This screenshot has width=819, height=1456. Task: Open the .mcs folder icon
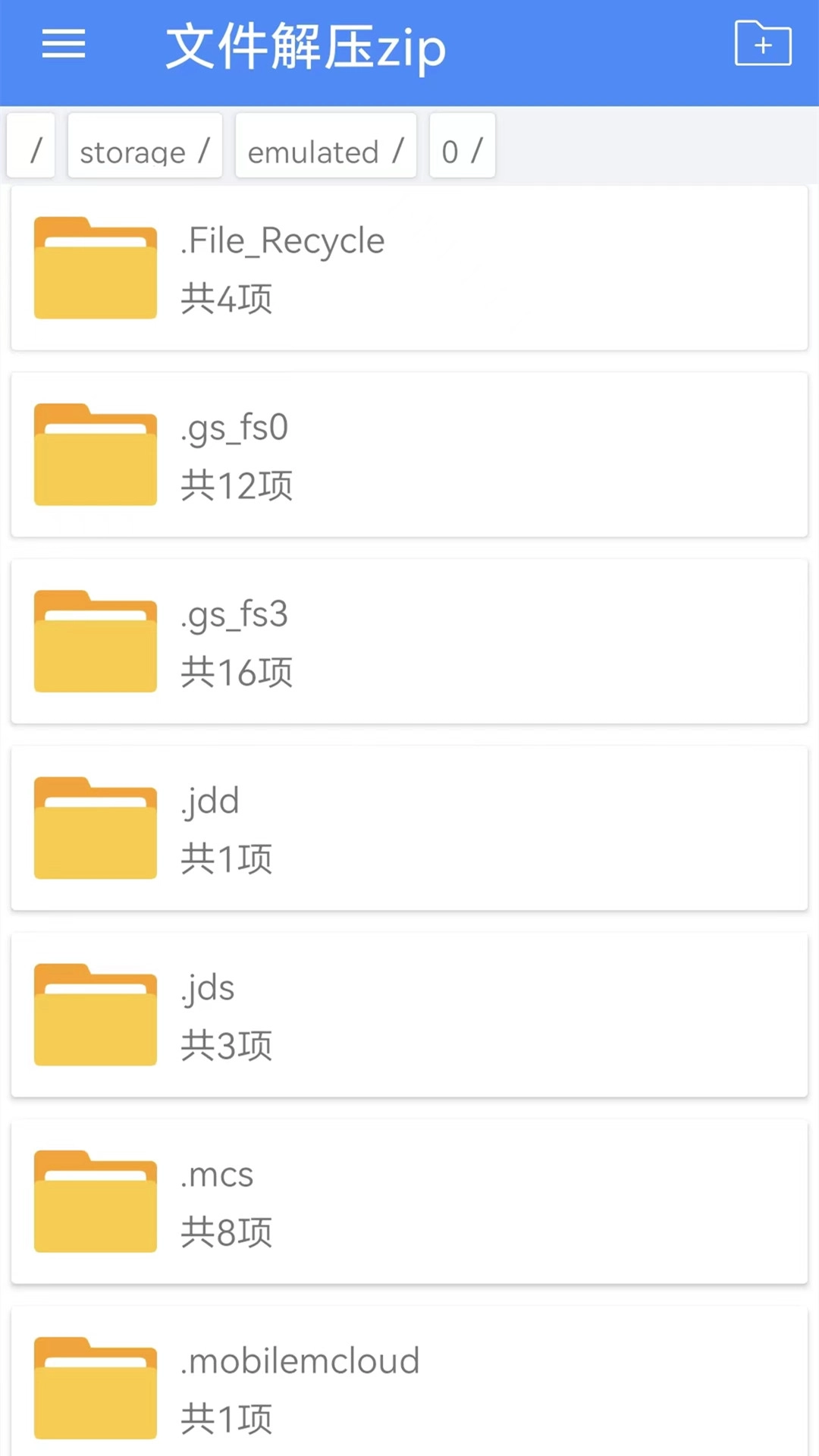click(x=94, y=1200)
